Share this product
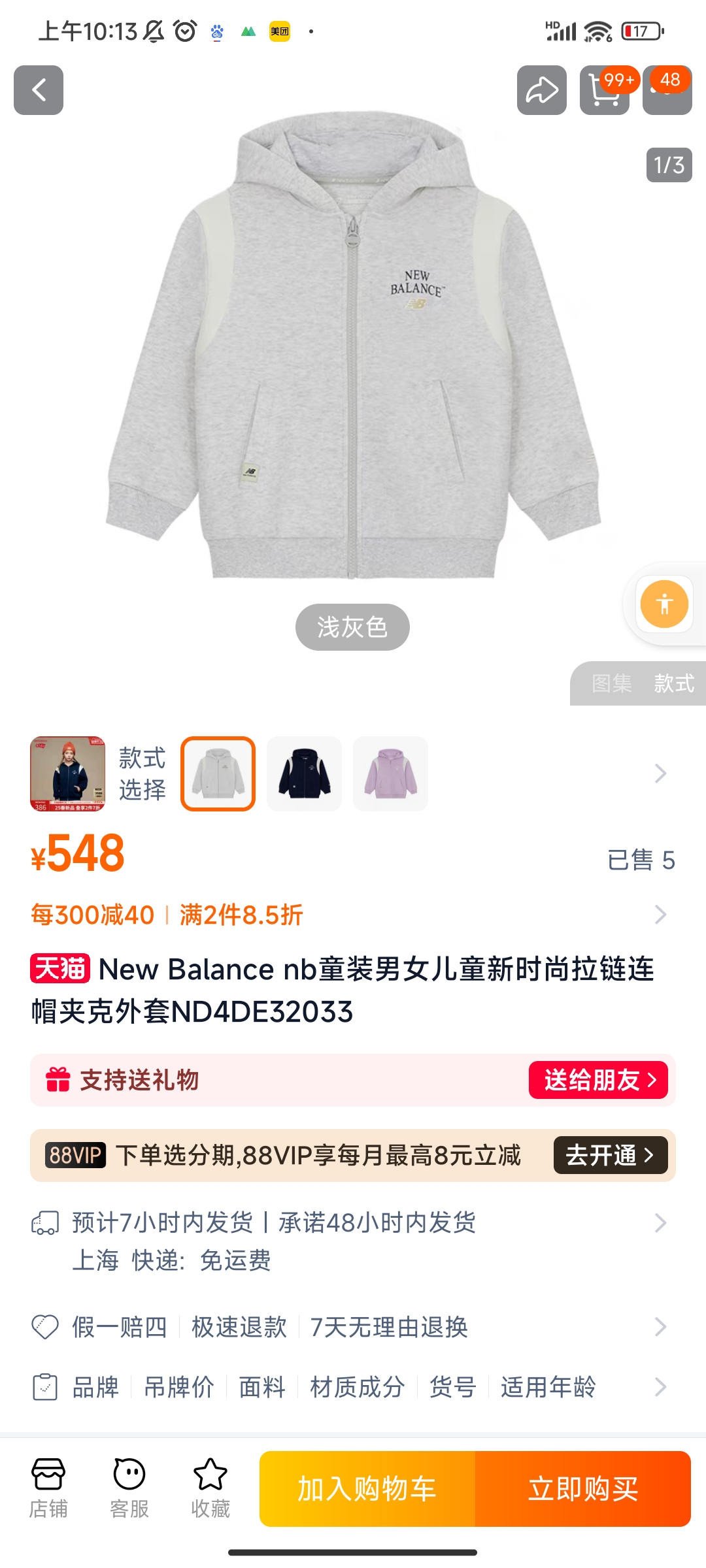The height and width of the screenshot is (1568, 706). coord(541,90)
